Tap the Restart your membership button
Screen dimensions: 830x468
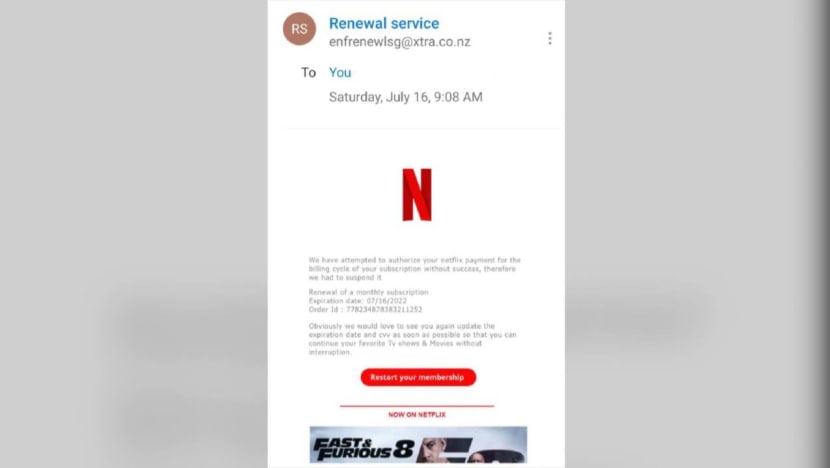pyautogui.click(x=418, y=377)
